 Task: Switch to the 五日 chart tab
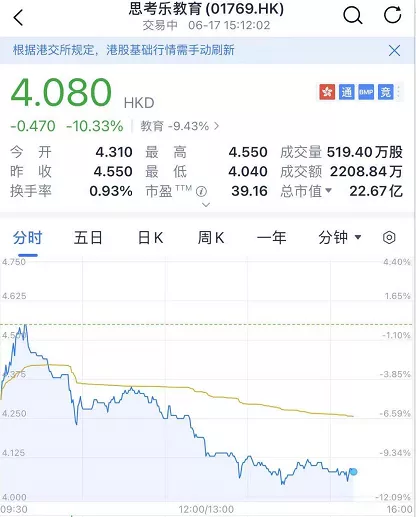pyautogui.click(x=88, y=238)
